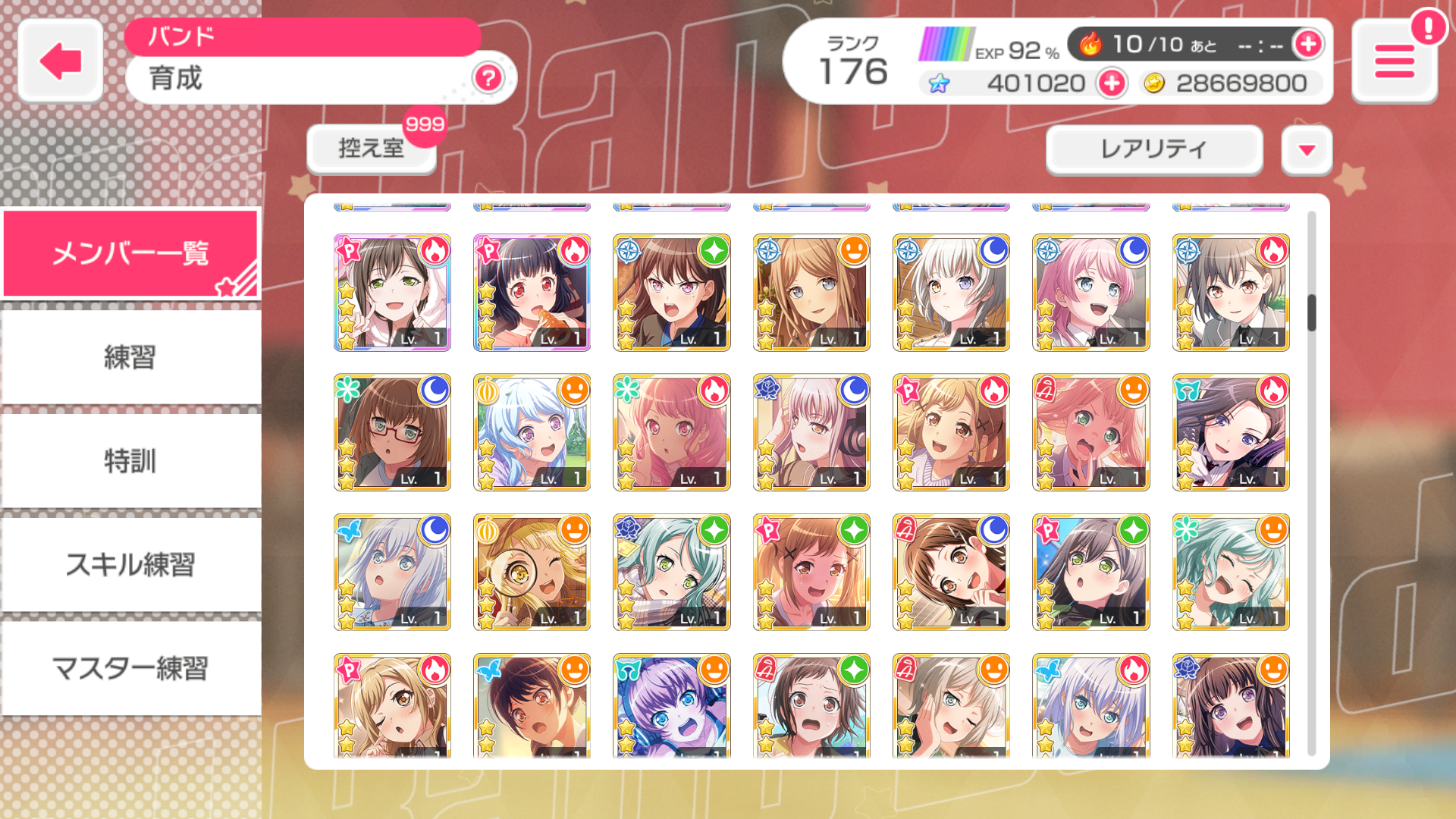Switch to the 特訓 tab

[130, 460]
